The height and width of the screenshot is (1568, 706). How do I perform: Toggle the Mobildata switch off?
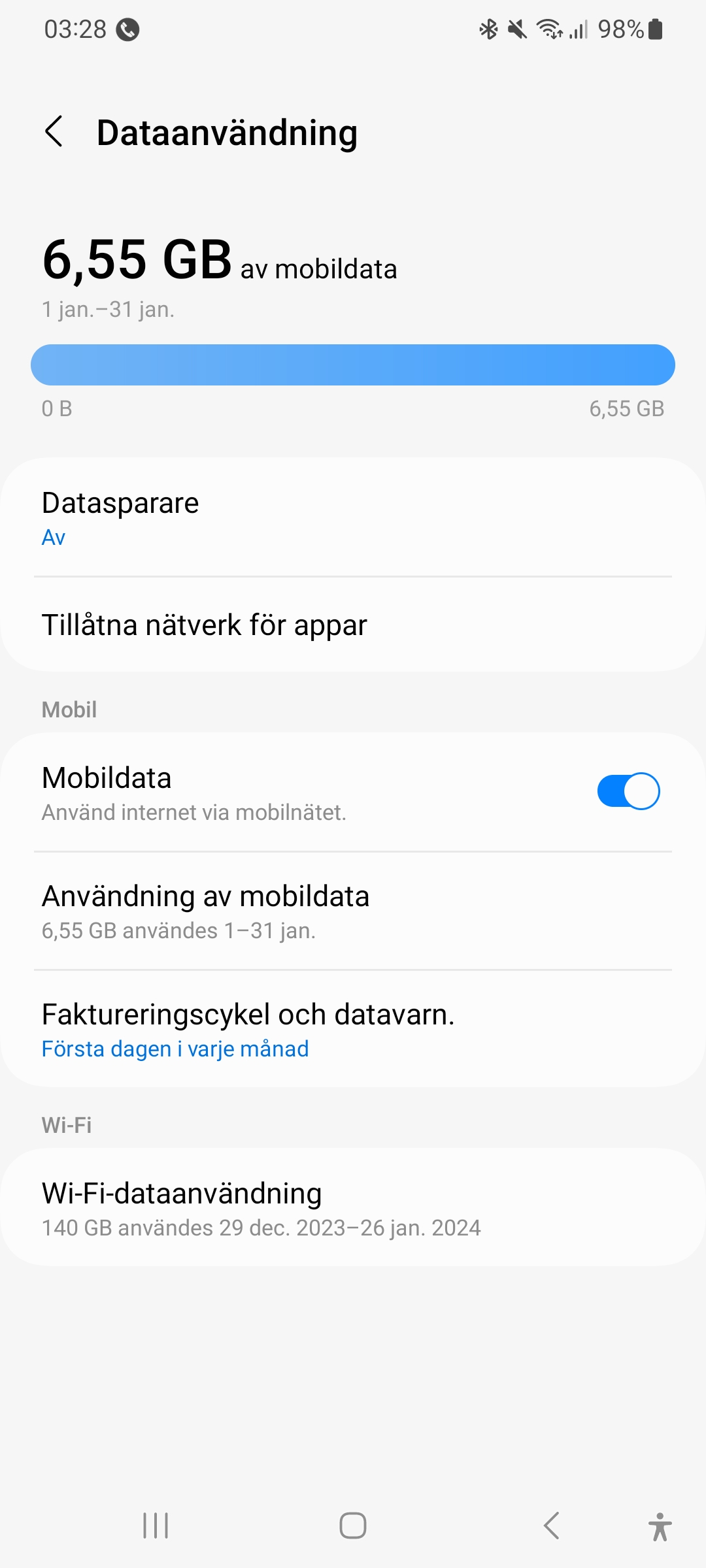(628, 791)
